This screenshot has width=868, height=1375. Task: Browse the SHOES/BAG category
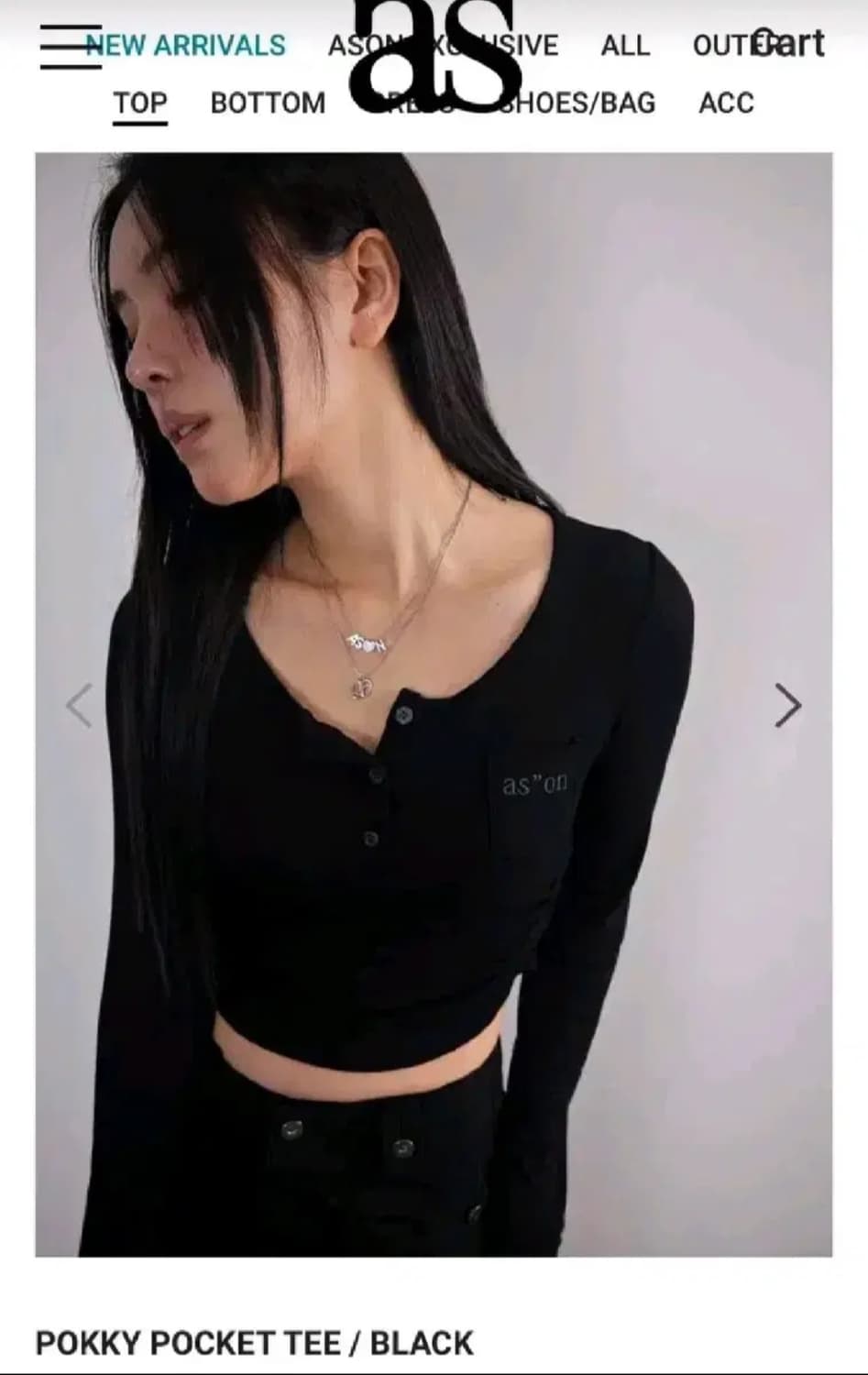click(577, 102)
